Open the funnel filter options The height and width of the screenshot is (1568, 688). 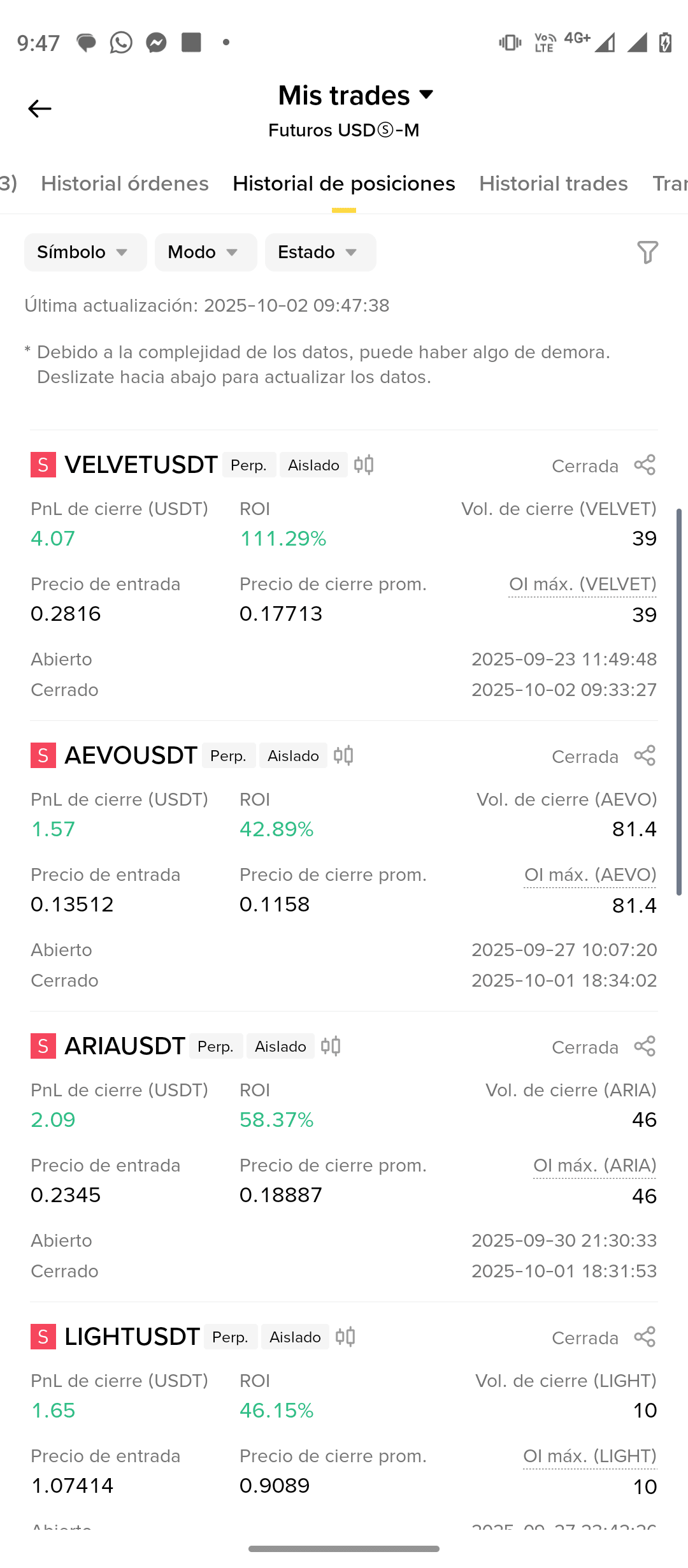(647, 252)
